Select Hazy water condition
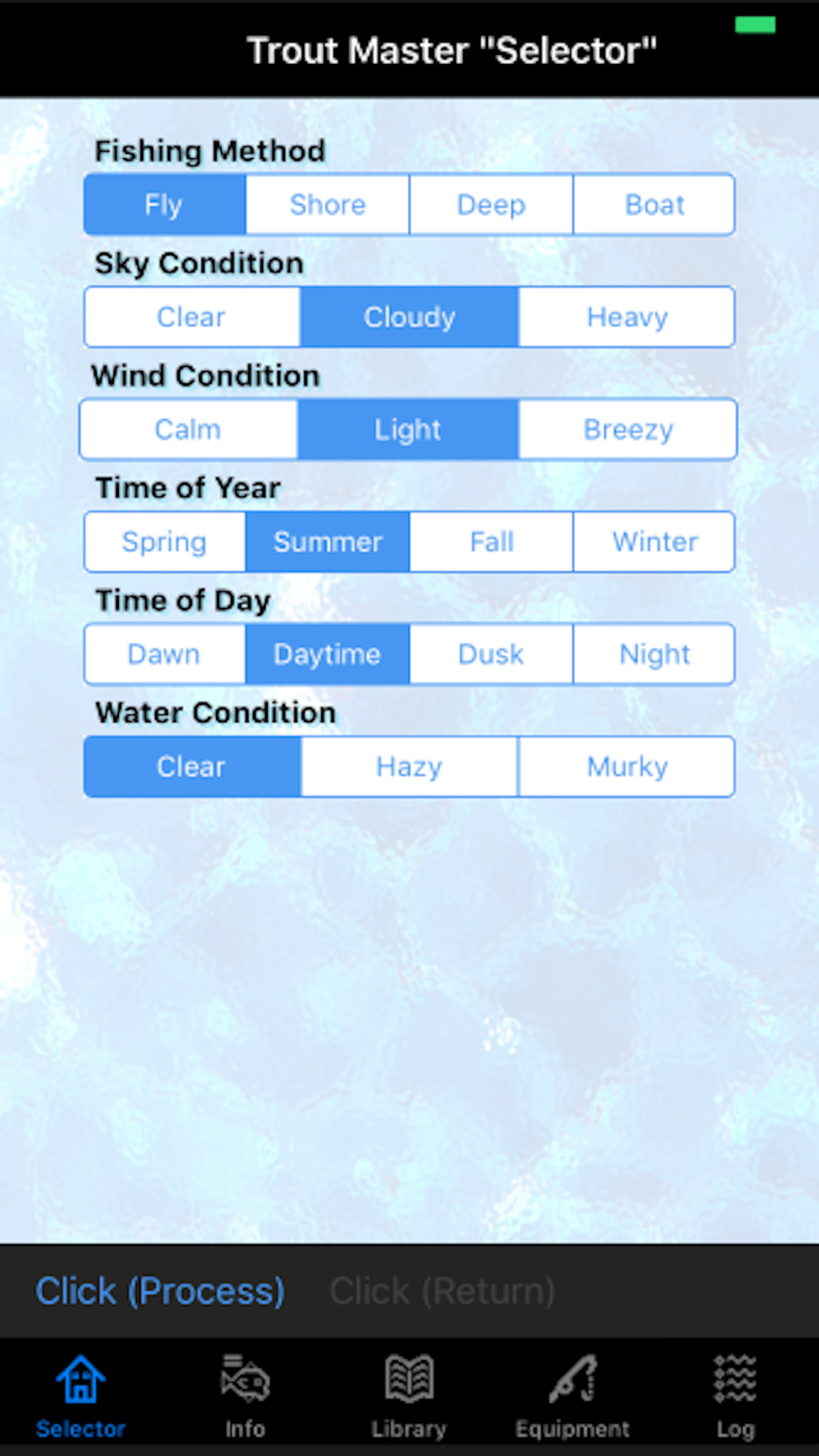The image size is (819, 1456). click(x=409, y=766)
